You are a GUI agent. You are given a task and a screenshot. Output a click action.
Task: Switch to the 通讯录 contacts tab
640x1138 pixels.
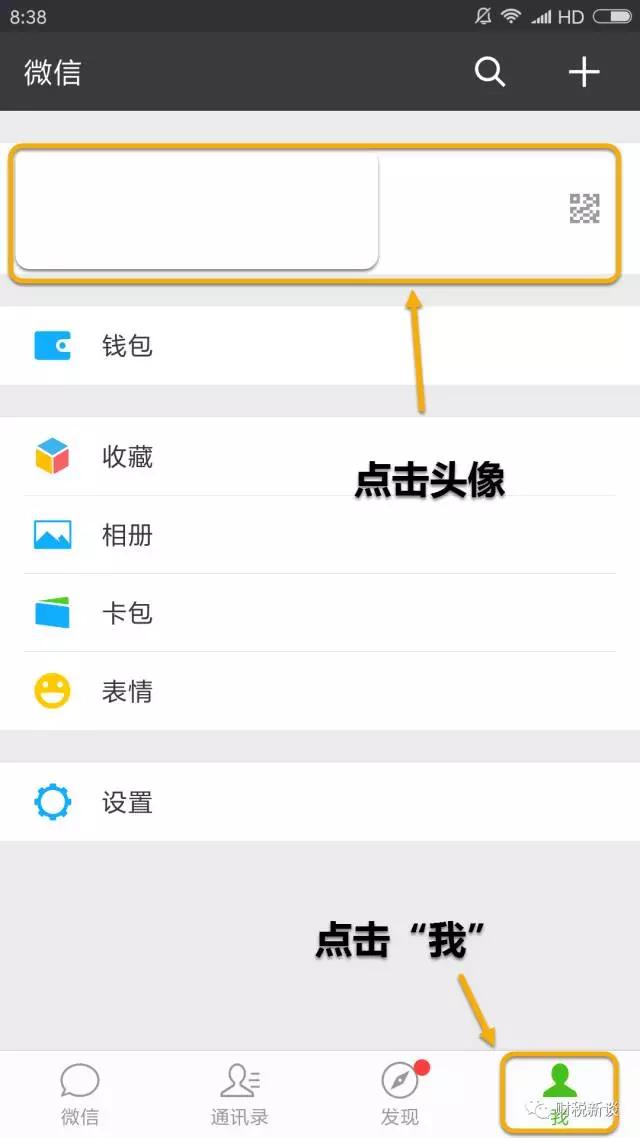(240, 1094)
